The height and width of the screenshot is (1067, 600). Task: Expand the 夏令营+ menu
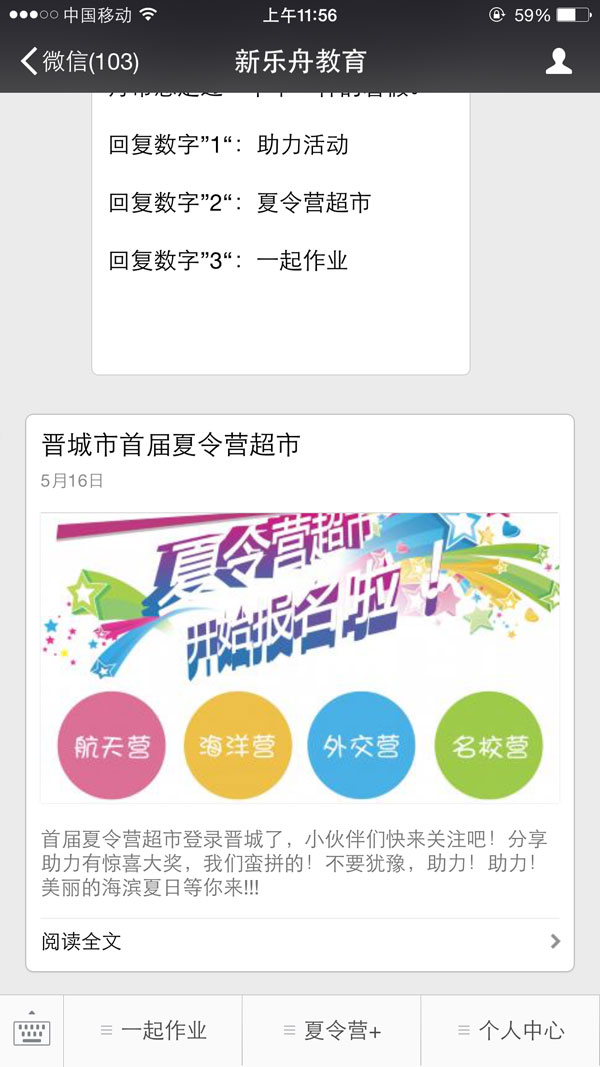point(331,1031)
